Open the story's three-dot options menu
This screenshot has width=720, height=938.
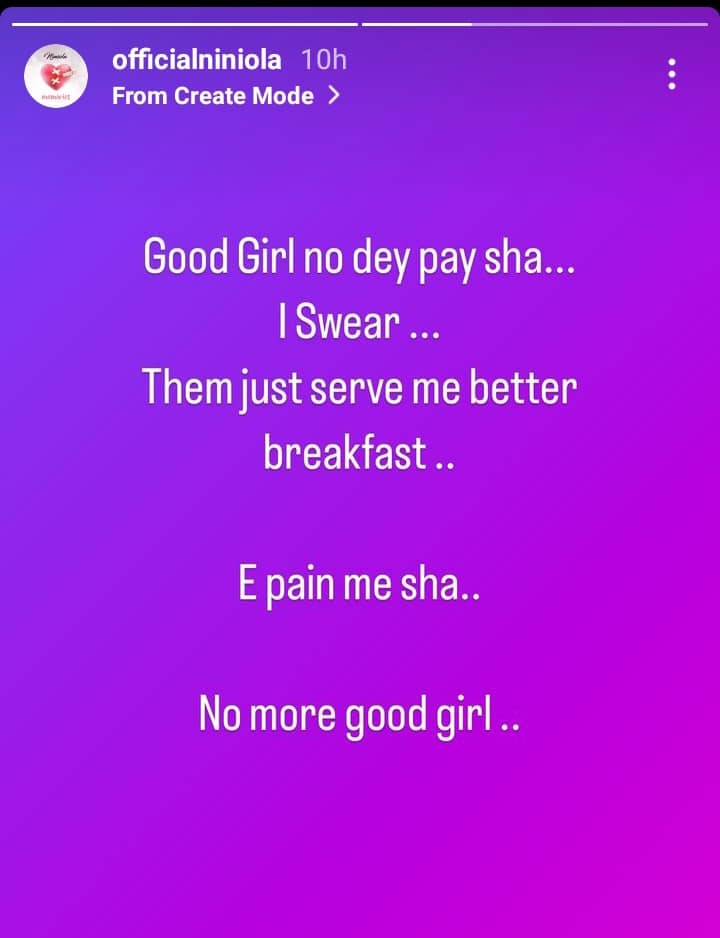(672, 75)
